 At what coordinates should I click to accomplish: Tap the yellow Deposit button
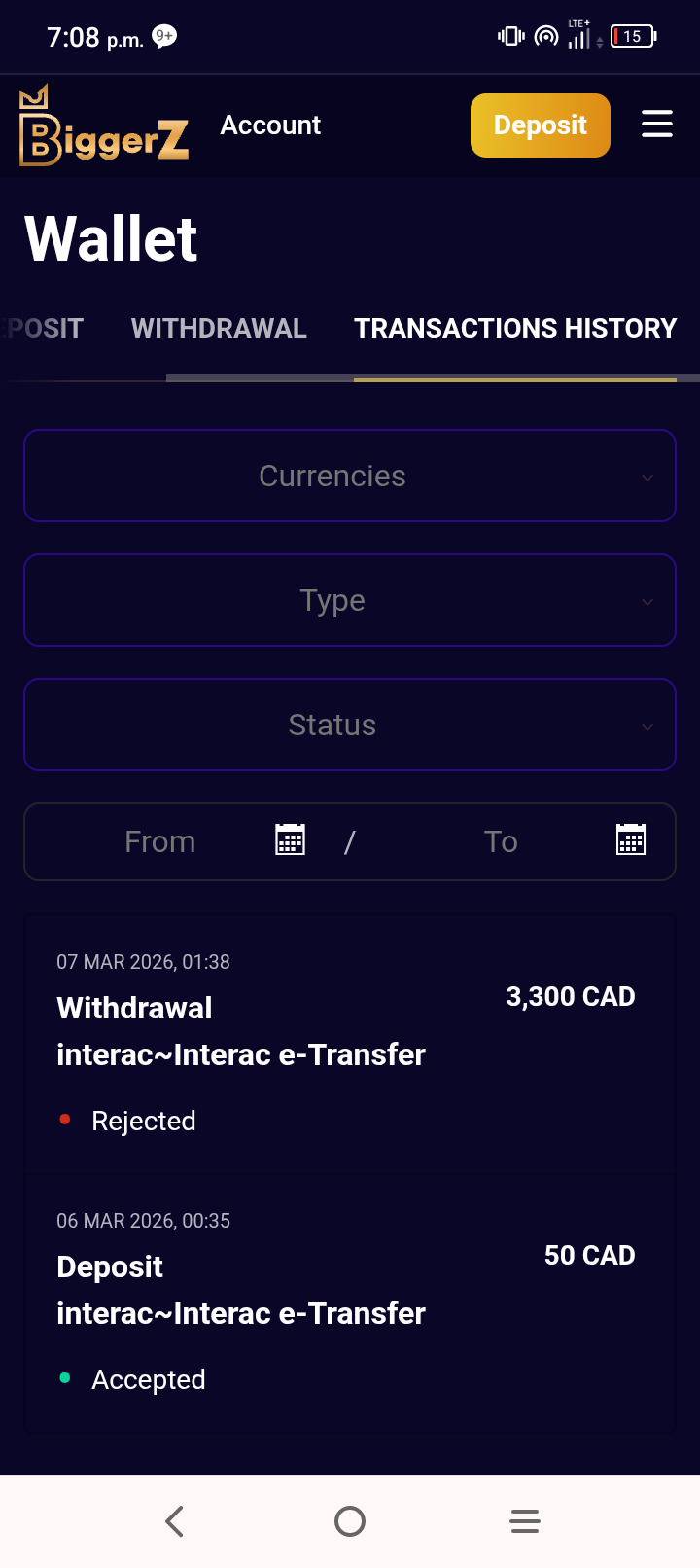[540, 125]
